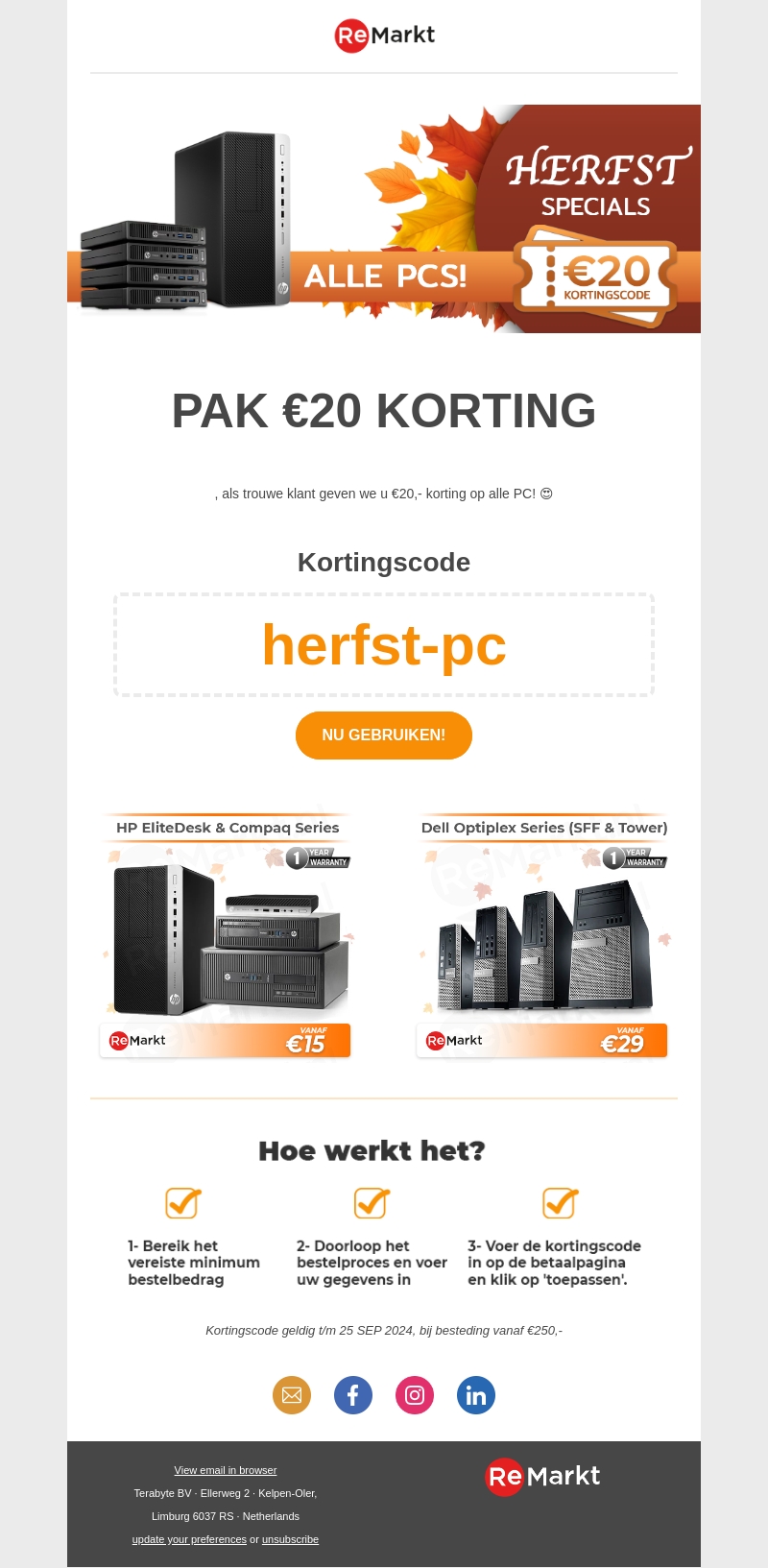Visit the Facebook page
The height and width of the screenshot is (1568, 768).
[x=353, y=1395]
